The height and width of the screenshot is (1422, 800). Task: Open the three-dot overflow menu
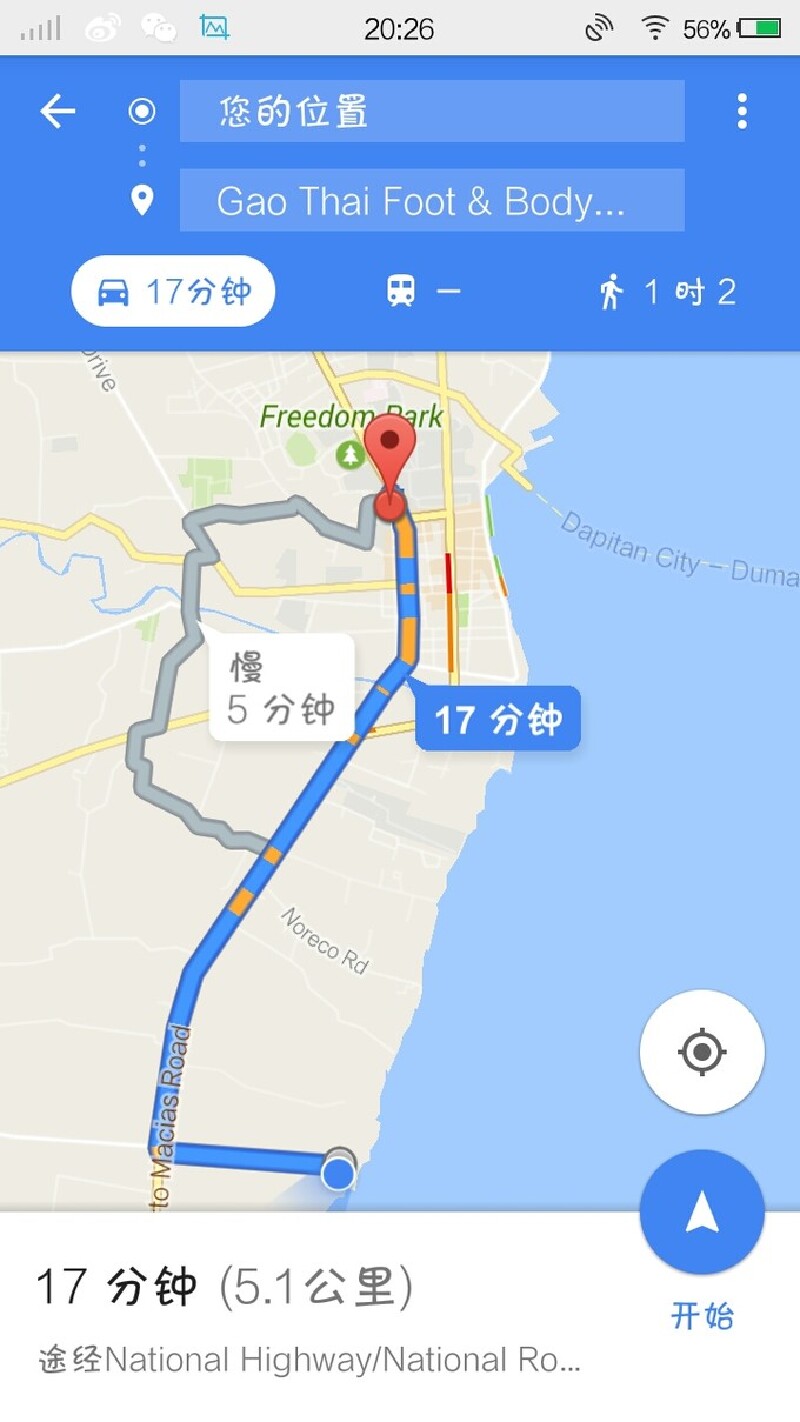pyautogui.click(x=741, y=111)
